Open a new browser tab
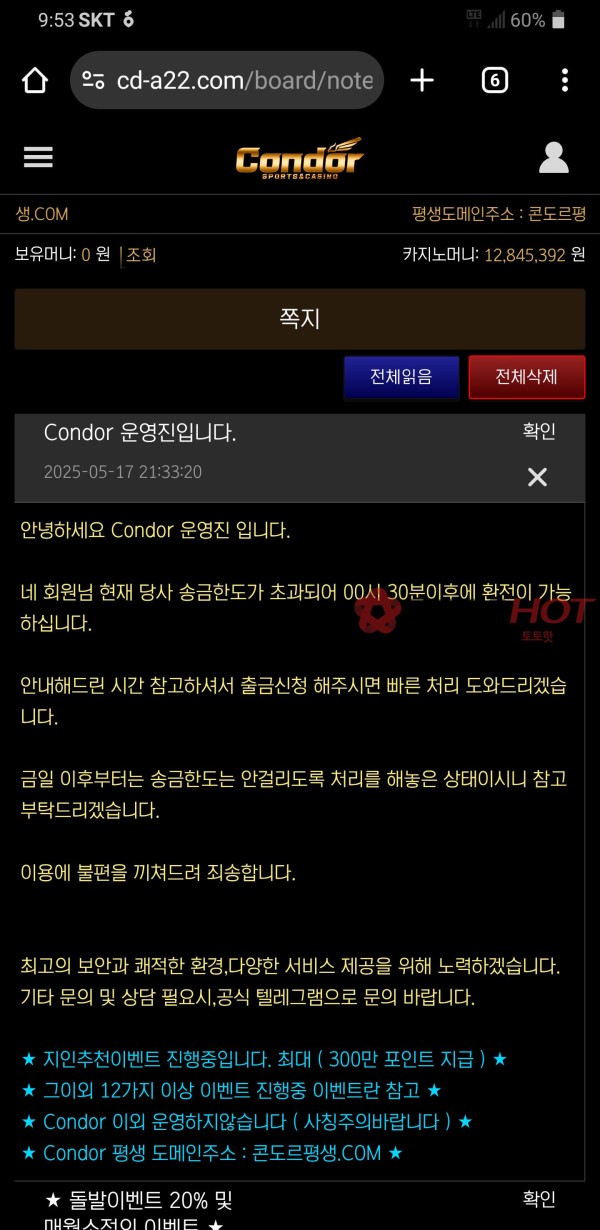The width and height of the screenshot is (600, 1230). click(423, 80)
